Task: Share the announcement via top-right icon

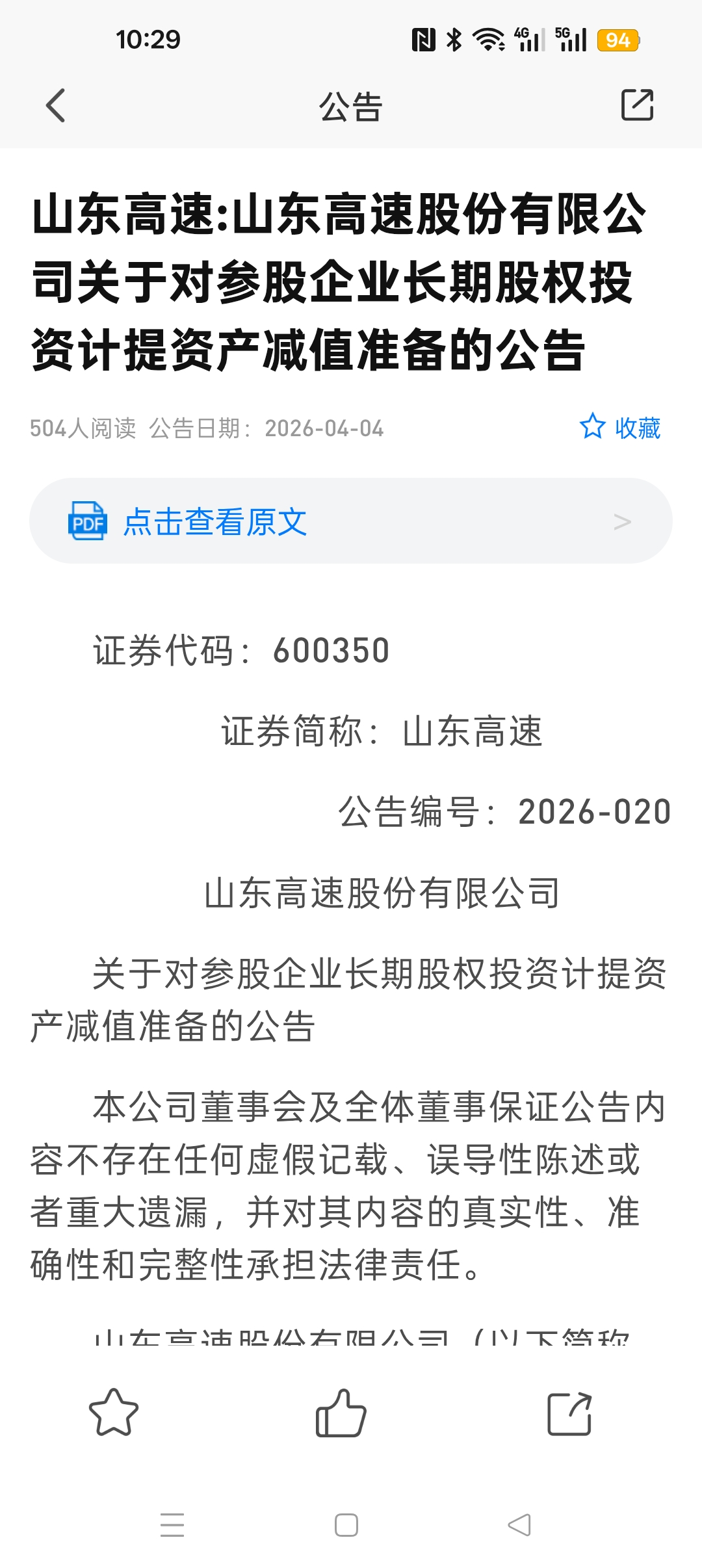Action: (637, 105)
